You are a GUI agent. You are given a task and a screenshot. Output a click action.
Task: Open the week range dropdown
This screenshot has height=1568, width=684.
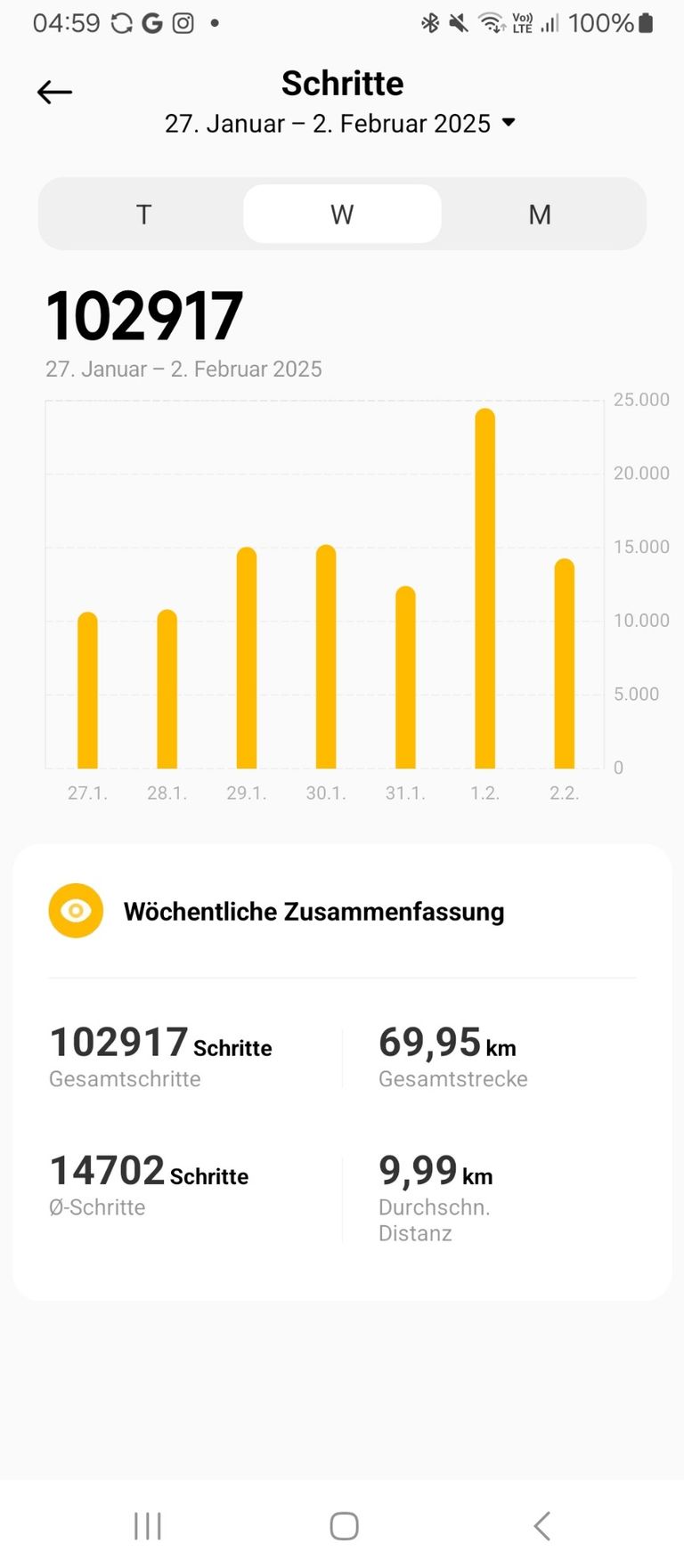509,123
